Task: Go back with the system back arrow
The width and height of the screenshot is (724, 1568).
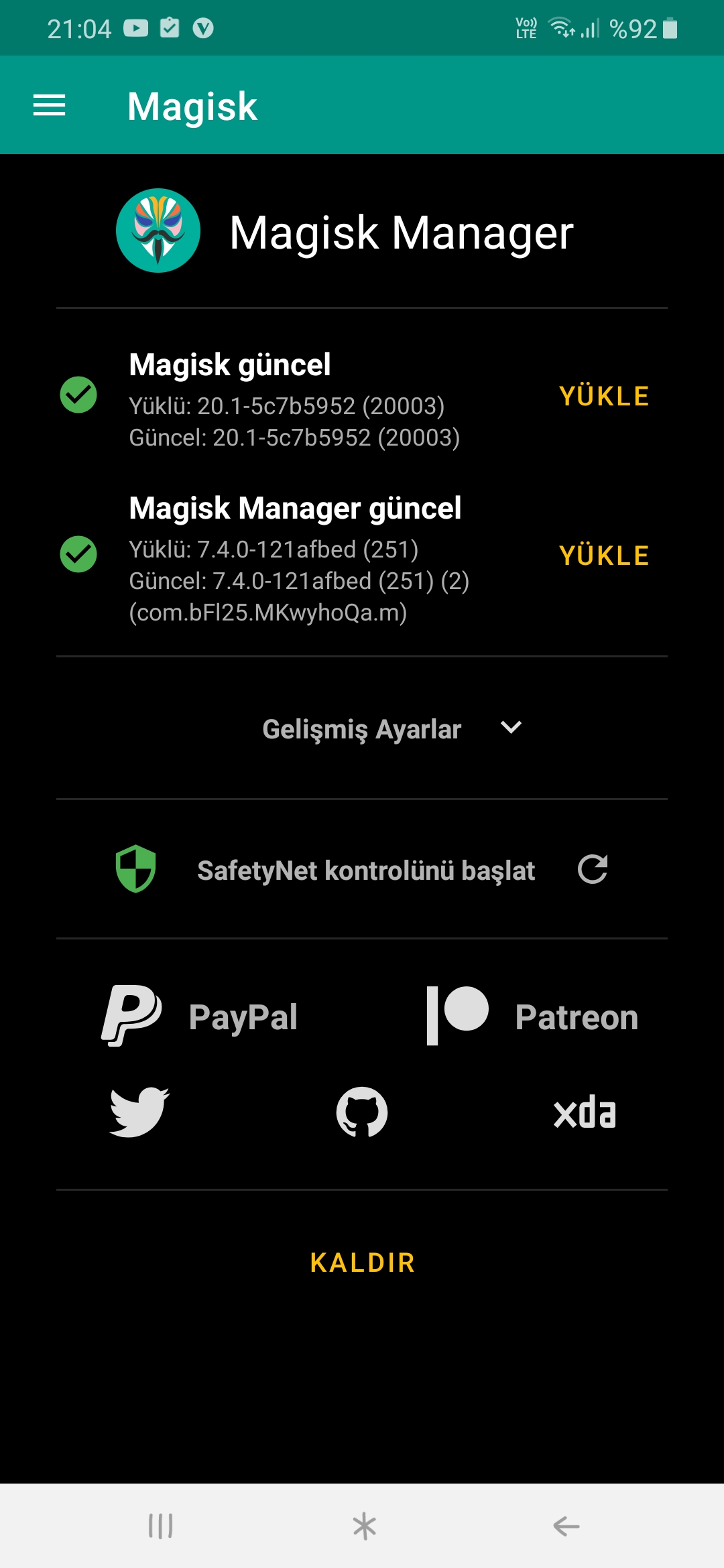Action: tap(566, 1526)
